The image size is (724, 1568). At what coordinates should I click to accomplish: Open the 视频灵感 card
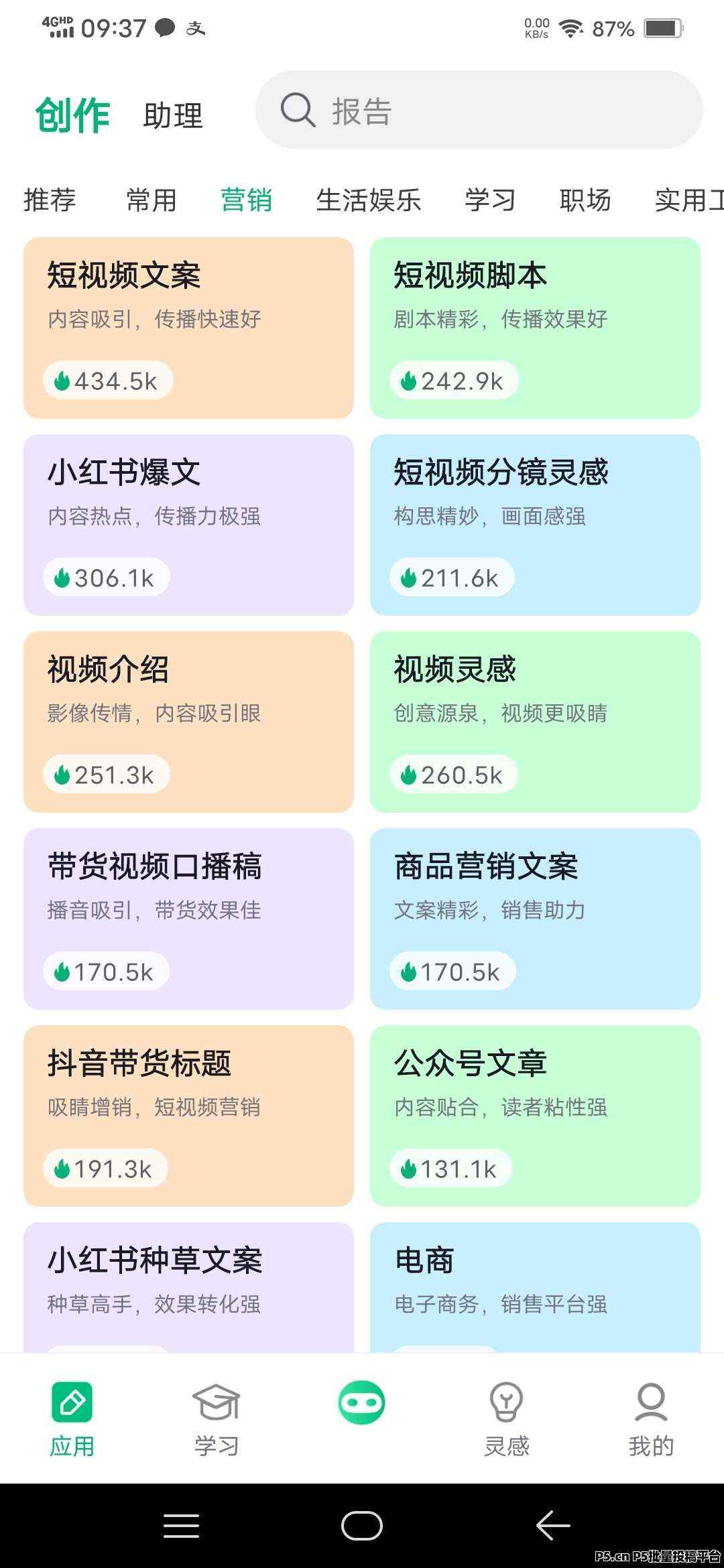point(535,722)
